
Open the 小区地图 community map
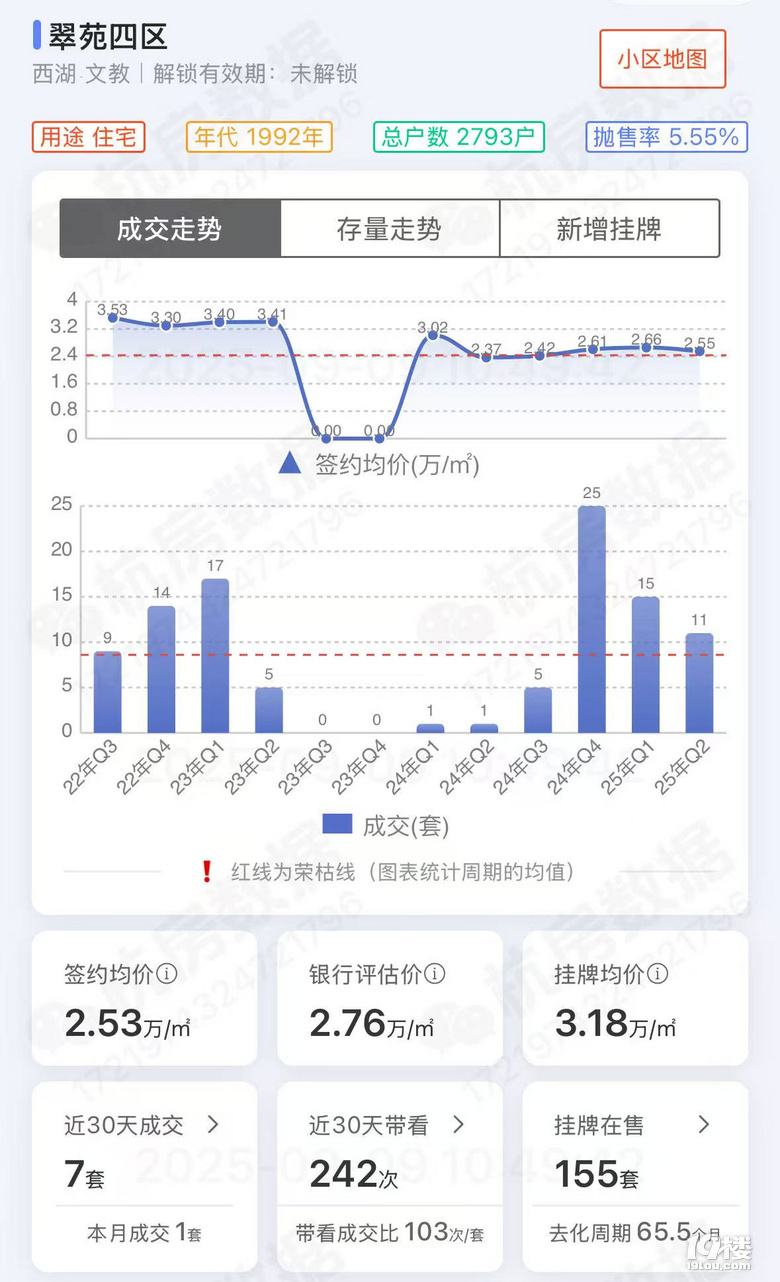[x=662, y=59]
